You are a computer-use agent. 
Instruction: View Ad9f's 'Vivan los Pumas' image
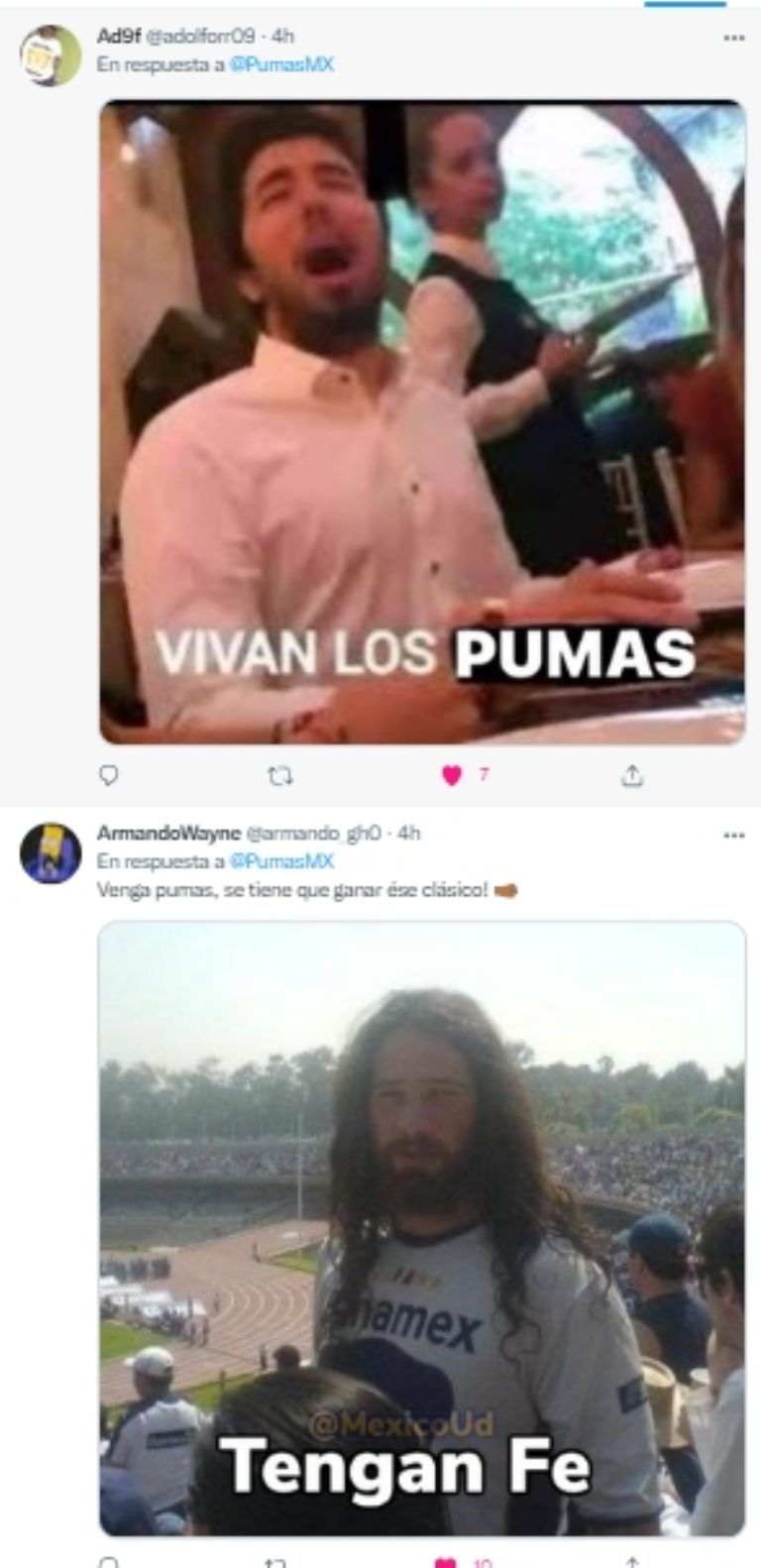coord(422,422)
